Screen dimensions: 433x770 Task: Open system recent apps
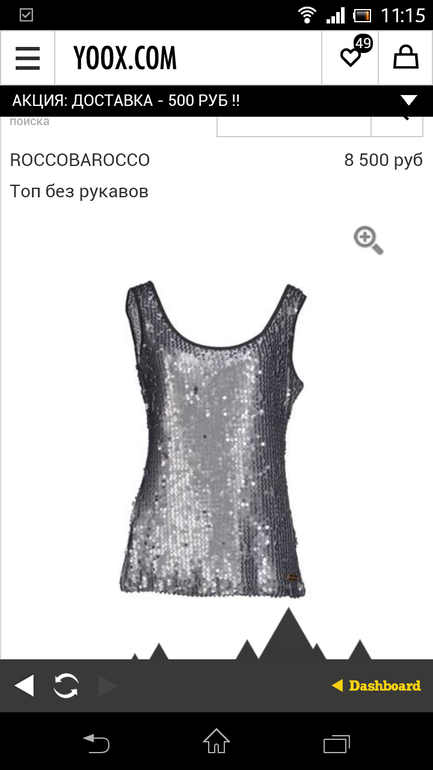pyautogui.click(x=337, y=743)
